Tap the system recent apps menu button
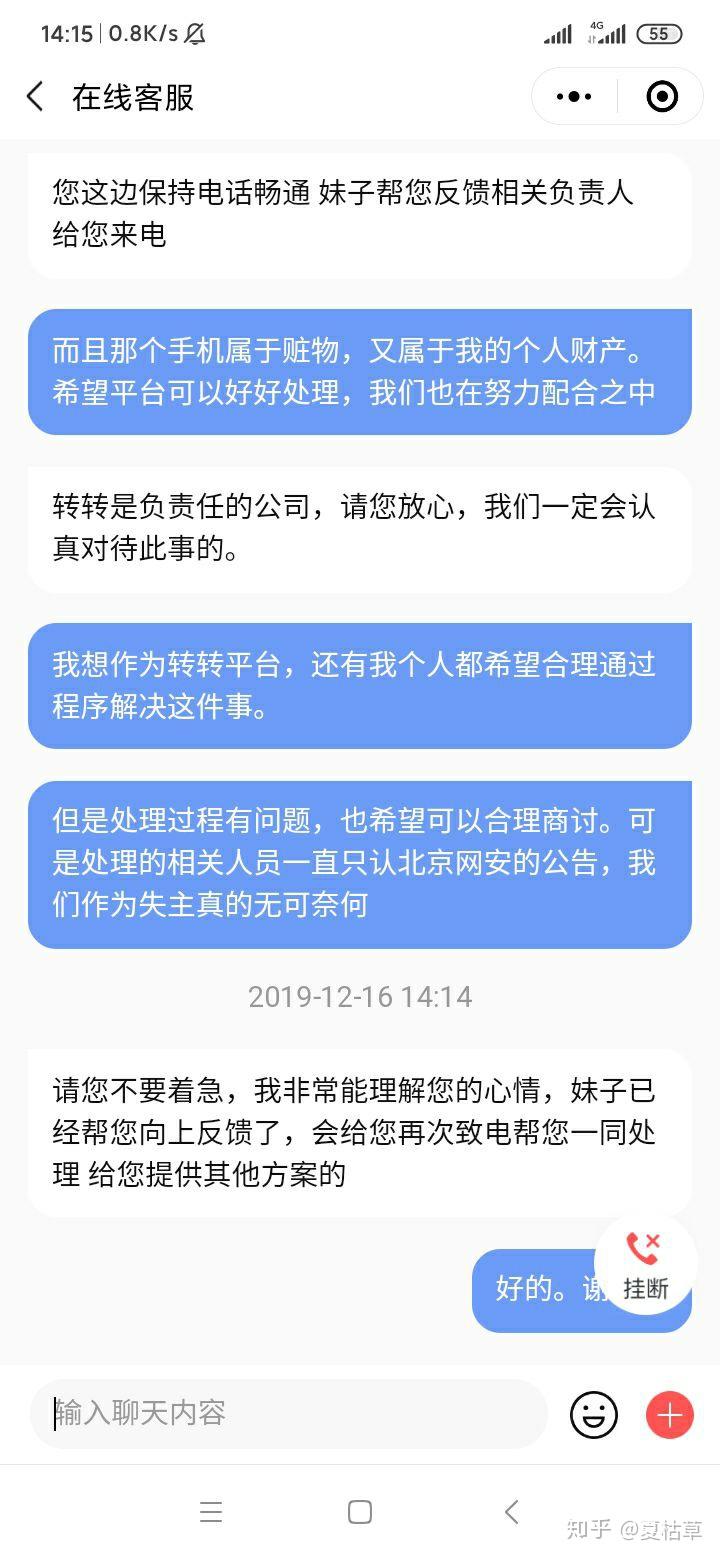This screenshot has width=720, height=1560. point(211,1512)
